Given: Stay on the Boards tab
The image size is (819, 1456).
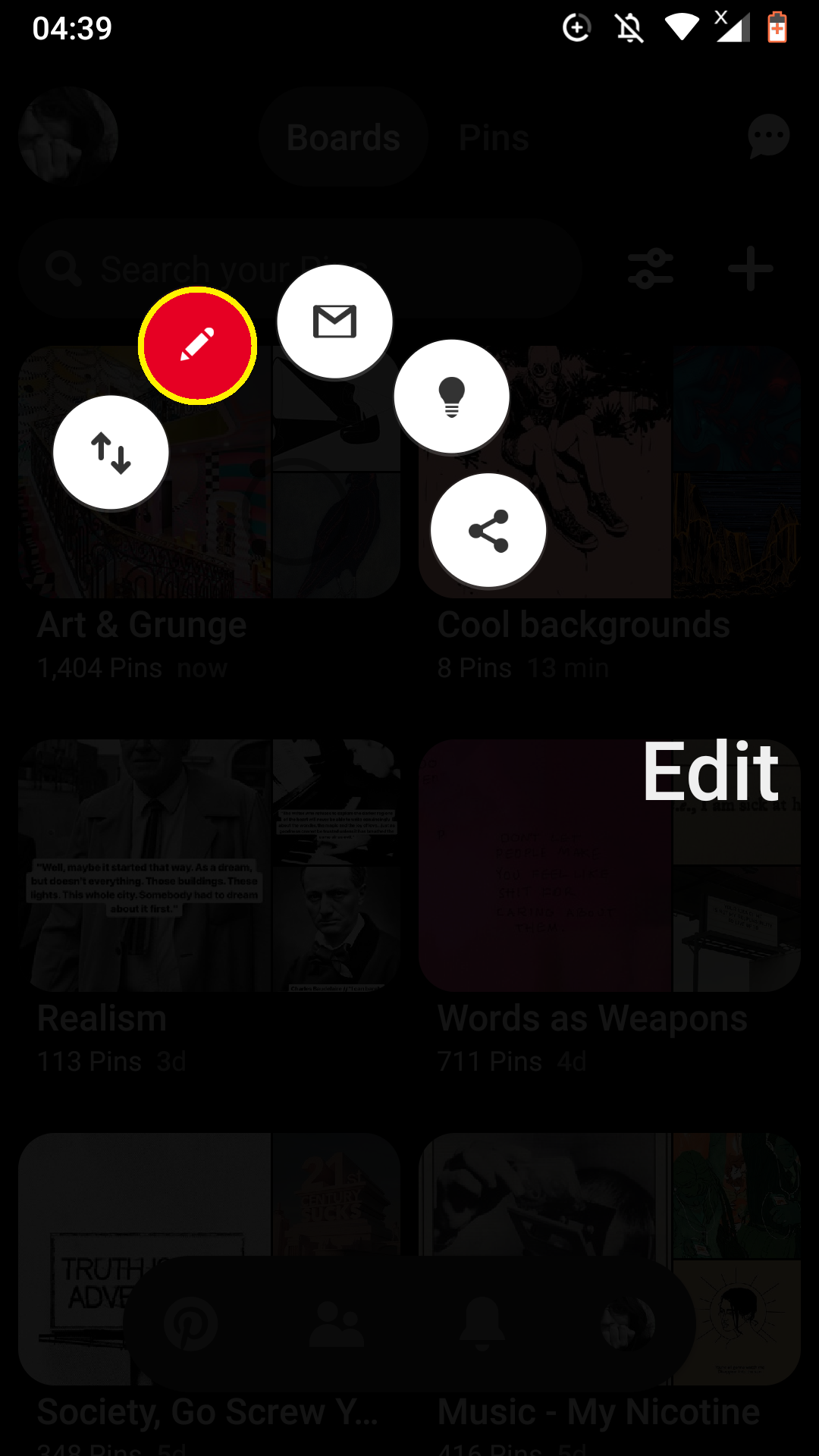Looking at the screenshot, I should click(x=342, y=136).
